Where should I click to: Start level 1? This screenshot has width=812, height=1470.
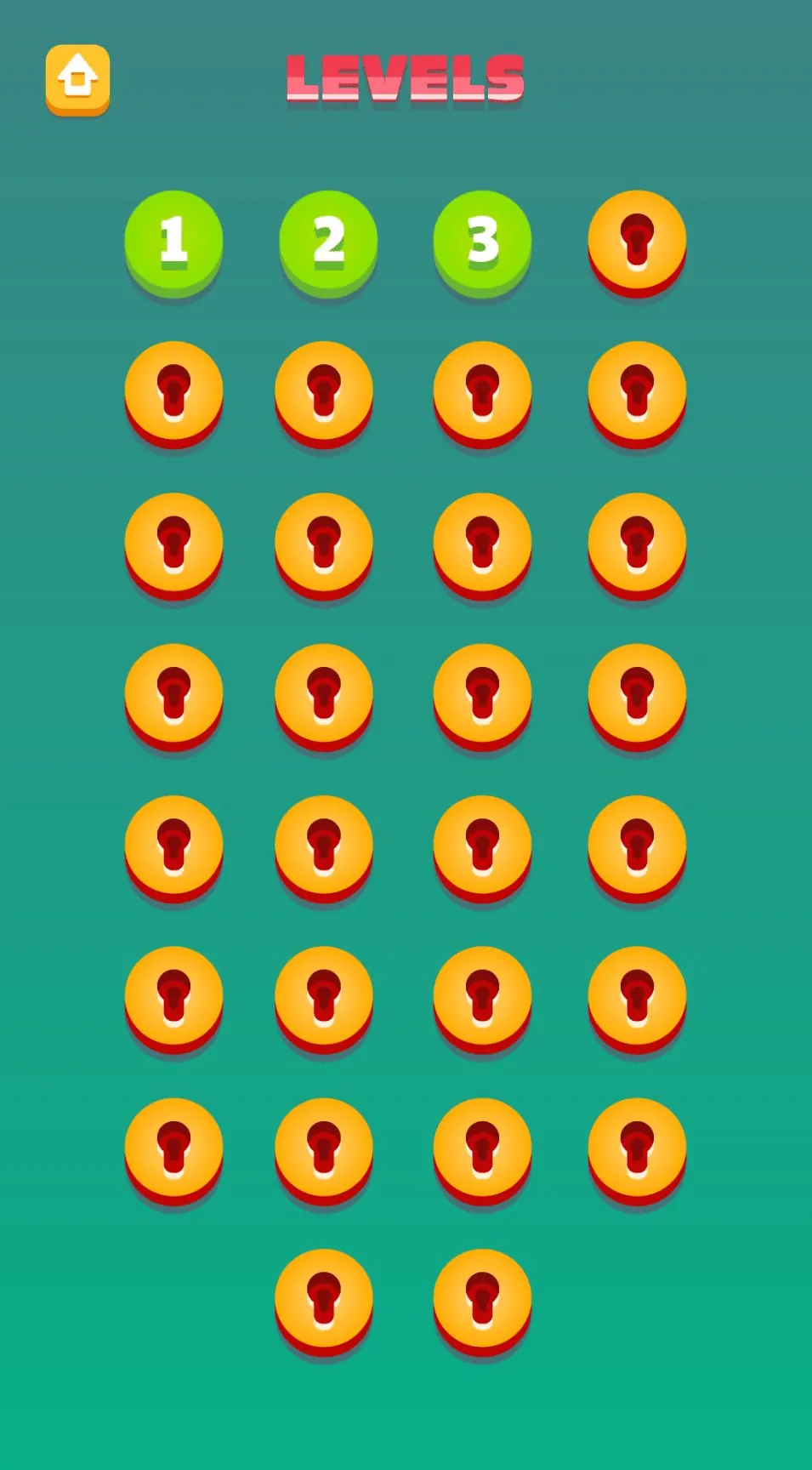[173, 241]
